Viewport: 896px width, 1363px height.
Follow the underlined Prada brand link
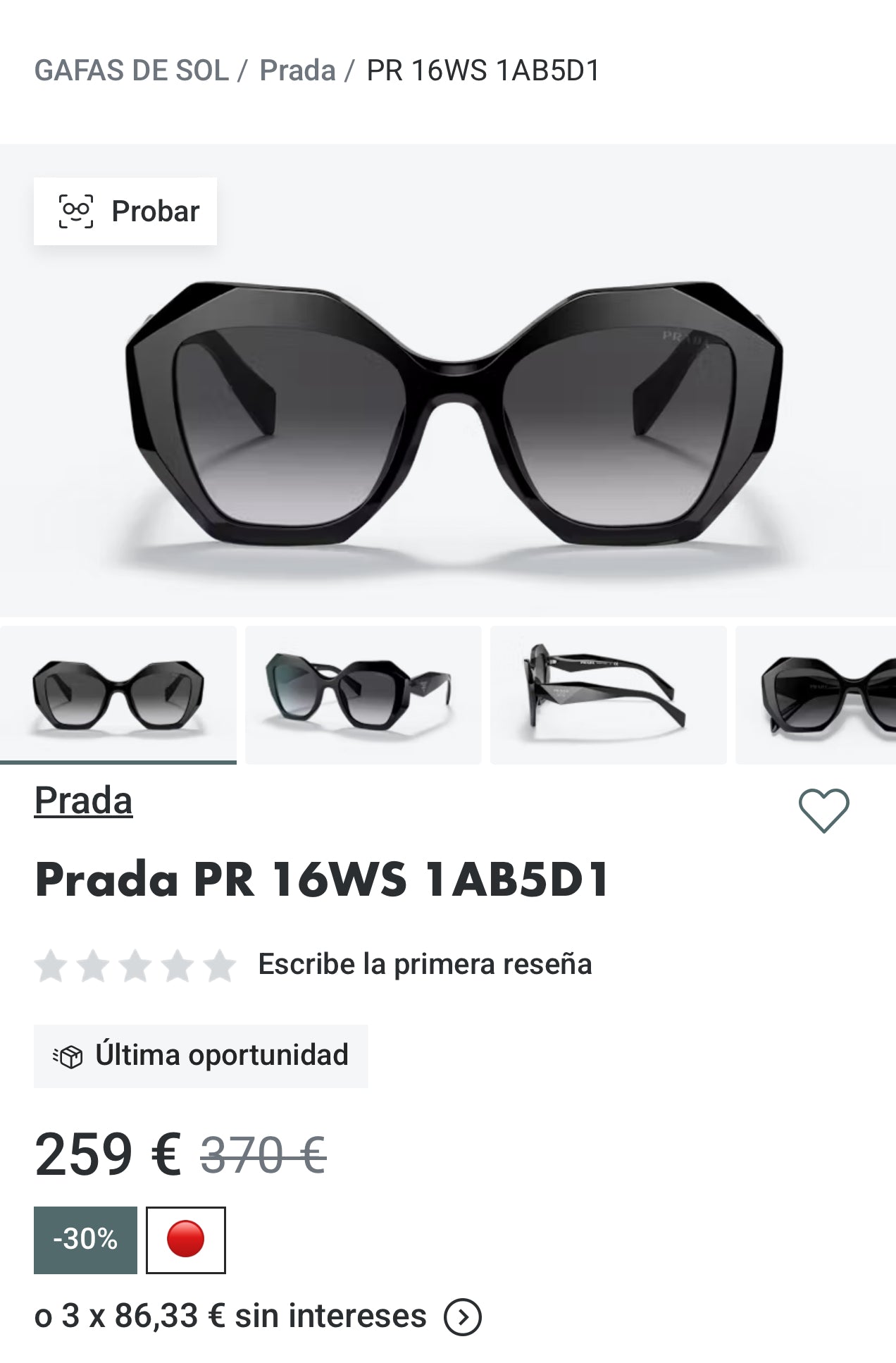click(83, 799)
